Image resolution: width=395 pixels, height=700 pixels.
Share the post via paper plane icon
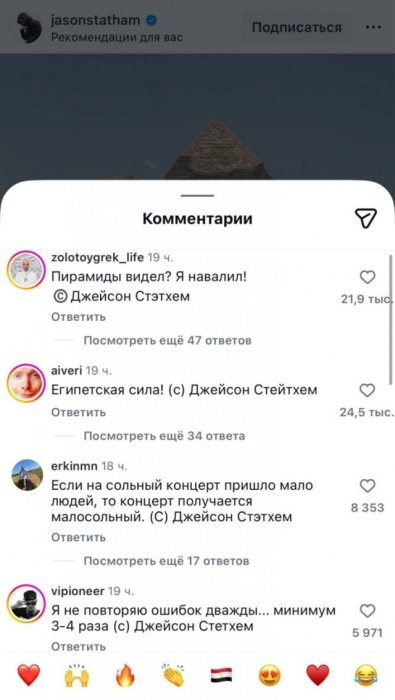coord(366,218)
